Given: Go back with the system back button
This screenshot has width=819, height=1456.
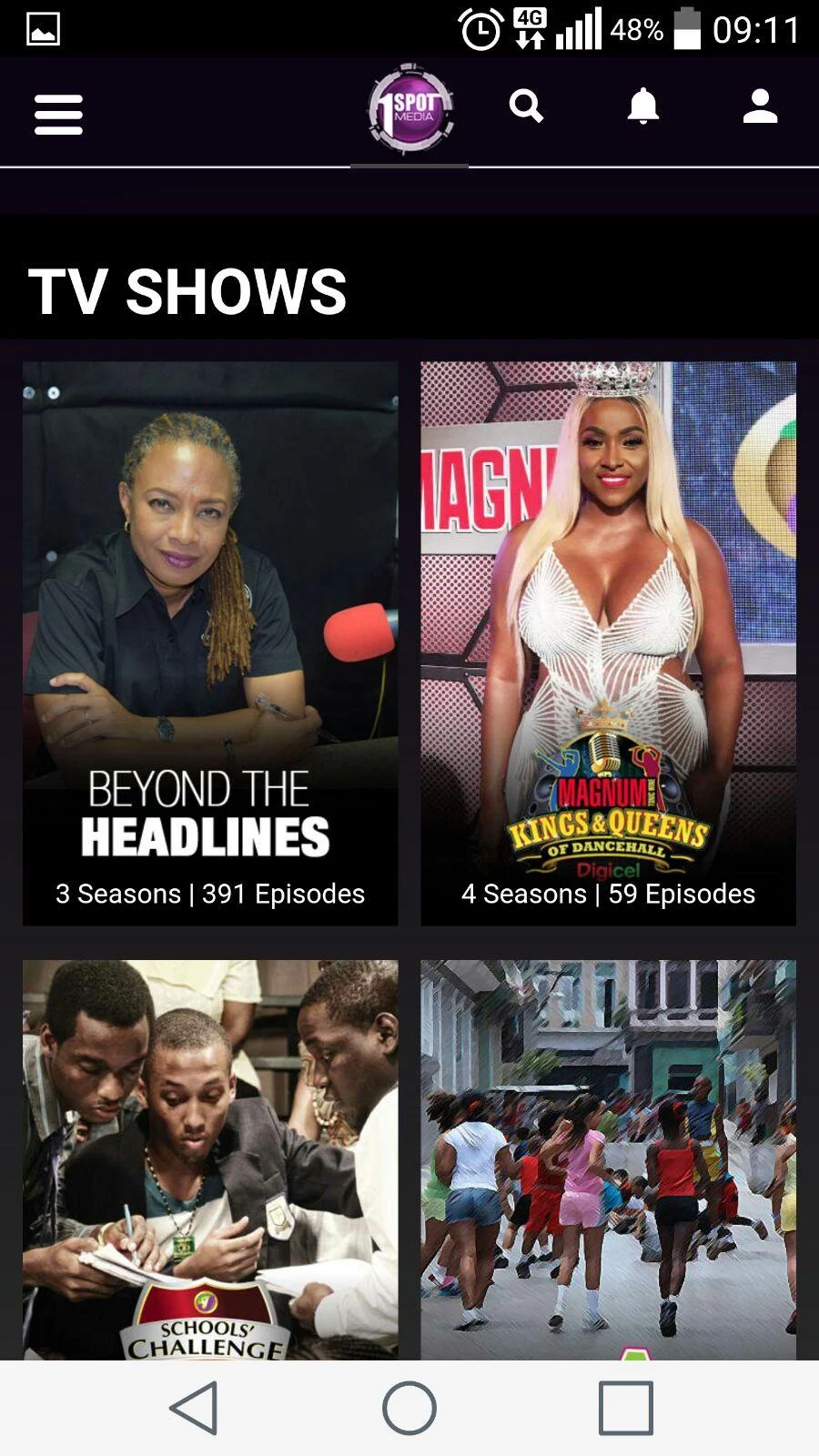Looking at the screenshot, I should [194, 1408].
